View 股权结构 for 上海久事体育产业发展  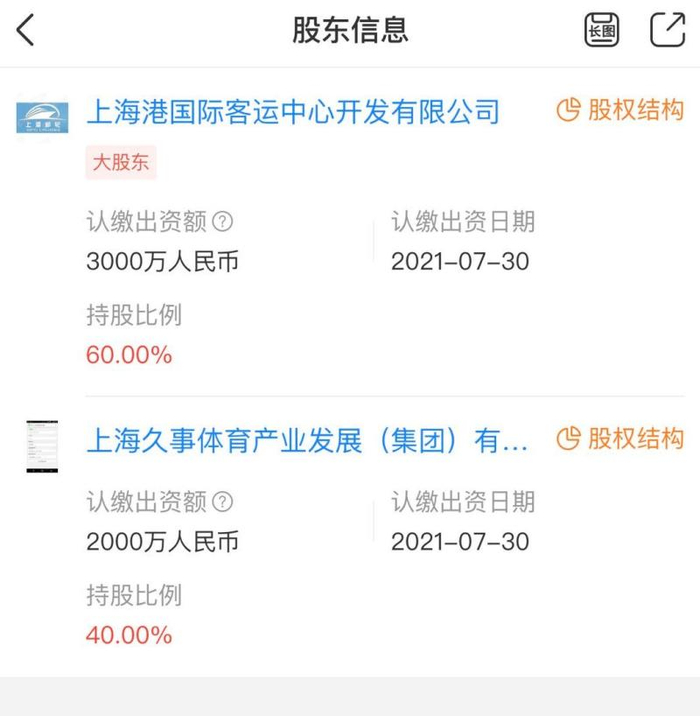tap(621, 438)
